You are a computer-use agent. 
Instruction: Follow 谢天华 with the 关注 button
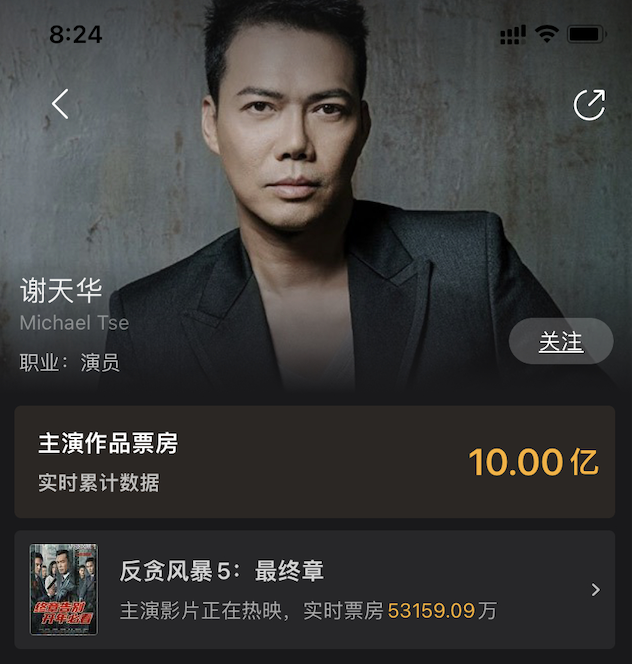(x=560, y=342)
